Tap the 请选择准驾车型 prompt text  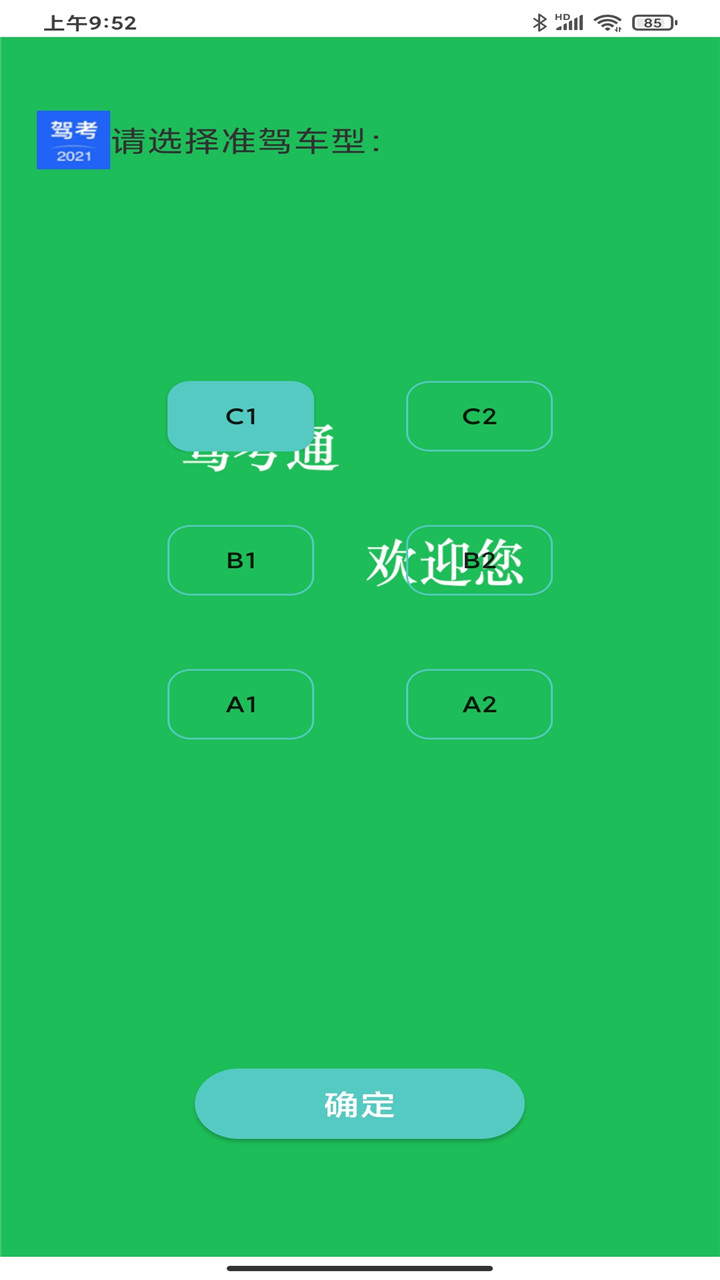[248, 140]
